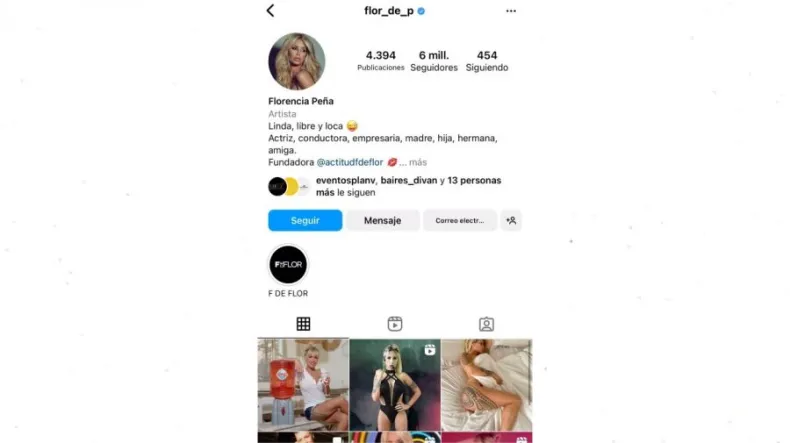Viewport: 790px width, 443px height.
Task: Show suggested accounts with add-person icon
Action: point(511,220)
